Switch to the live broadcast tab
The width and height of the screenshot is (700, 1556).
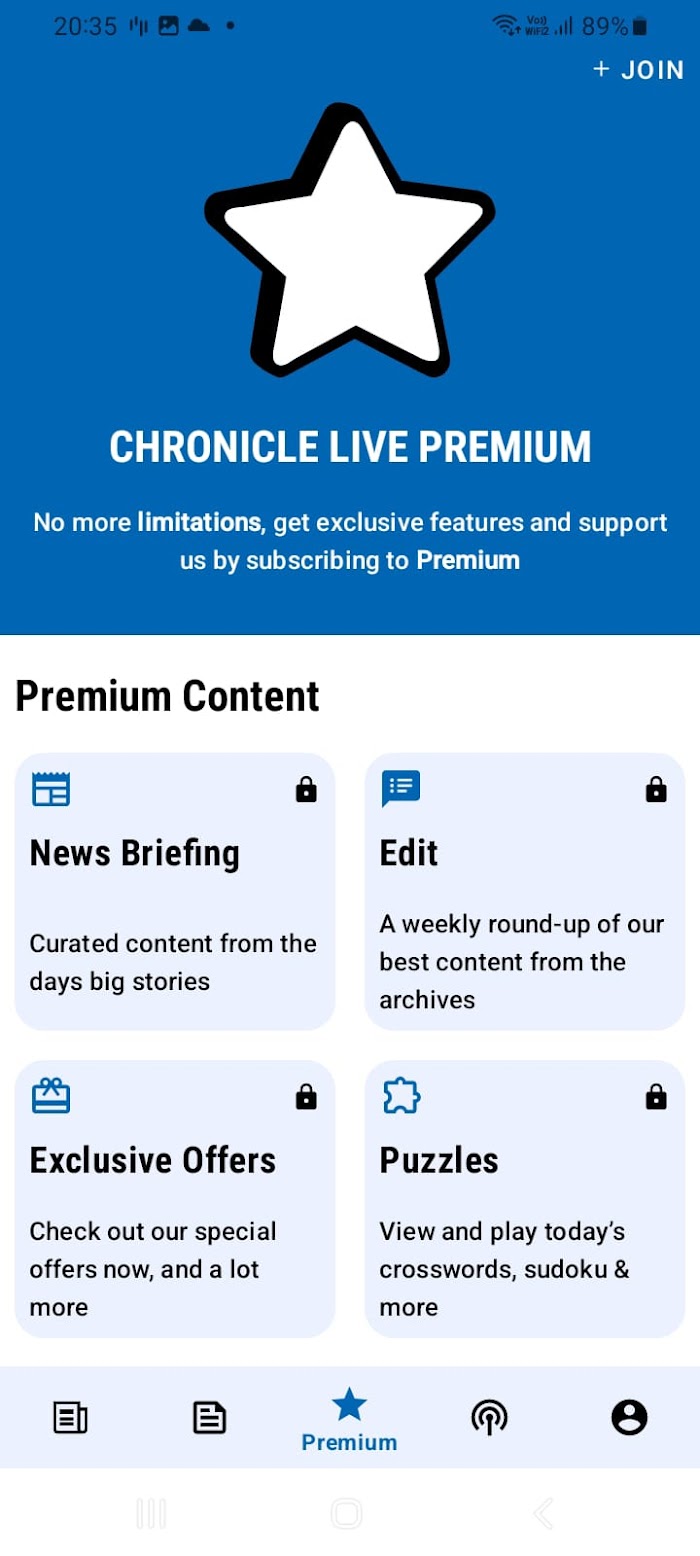point(489,1417)
